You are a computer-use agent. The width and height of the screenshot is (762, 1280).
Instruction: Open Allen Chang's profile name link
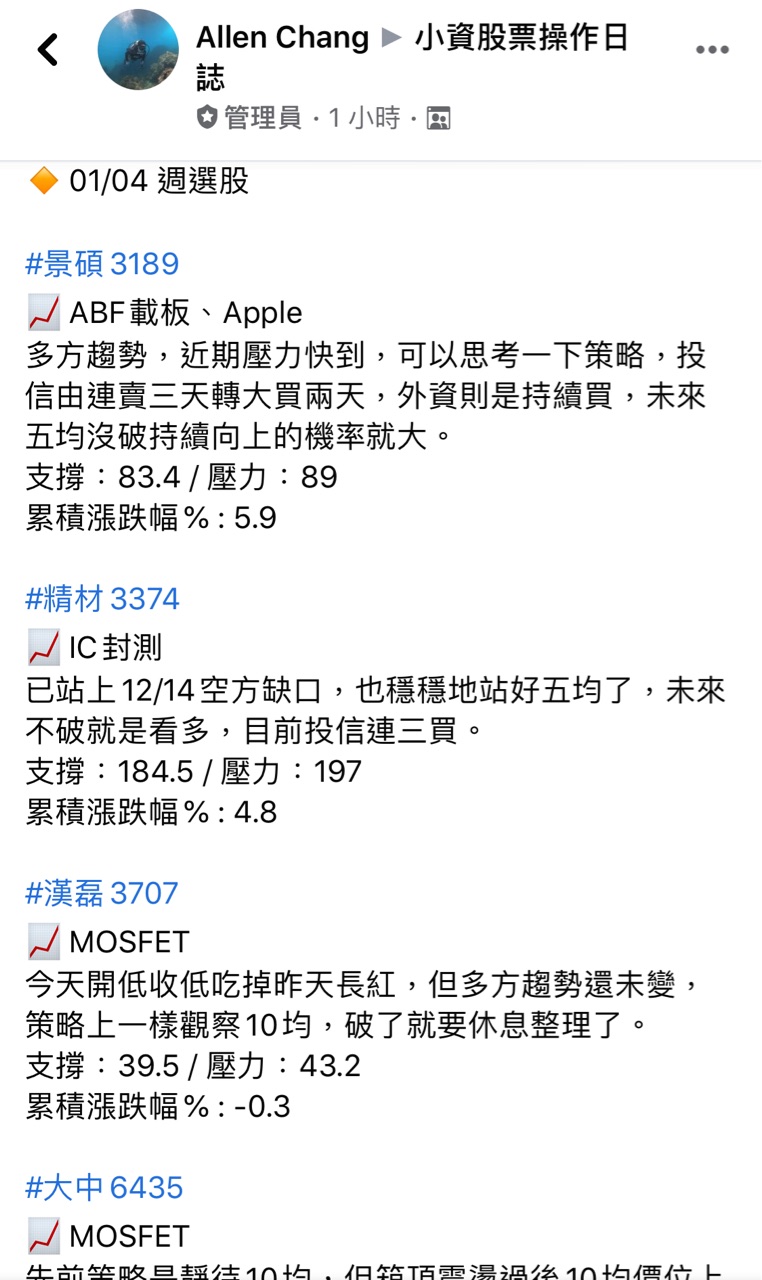click(282, 38)
